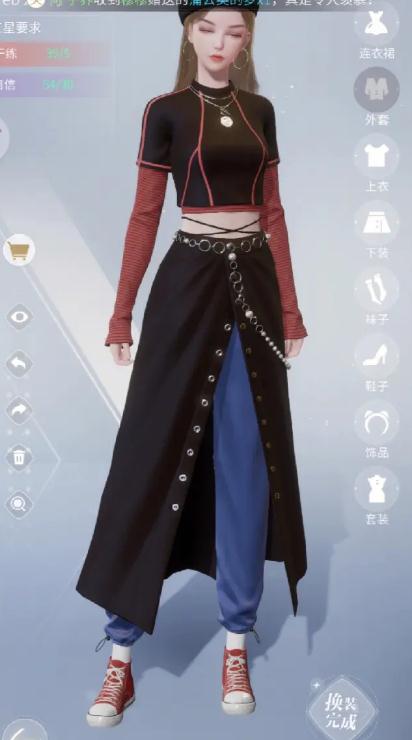Open the magnifier search icon
This screenshot has height=740, width=412.
(19, 504)
